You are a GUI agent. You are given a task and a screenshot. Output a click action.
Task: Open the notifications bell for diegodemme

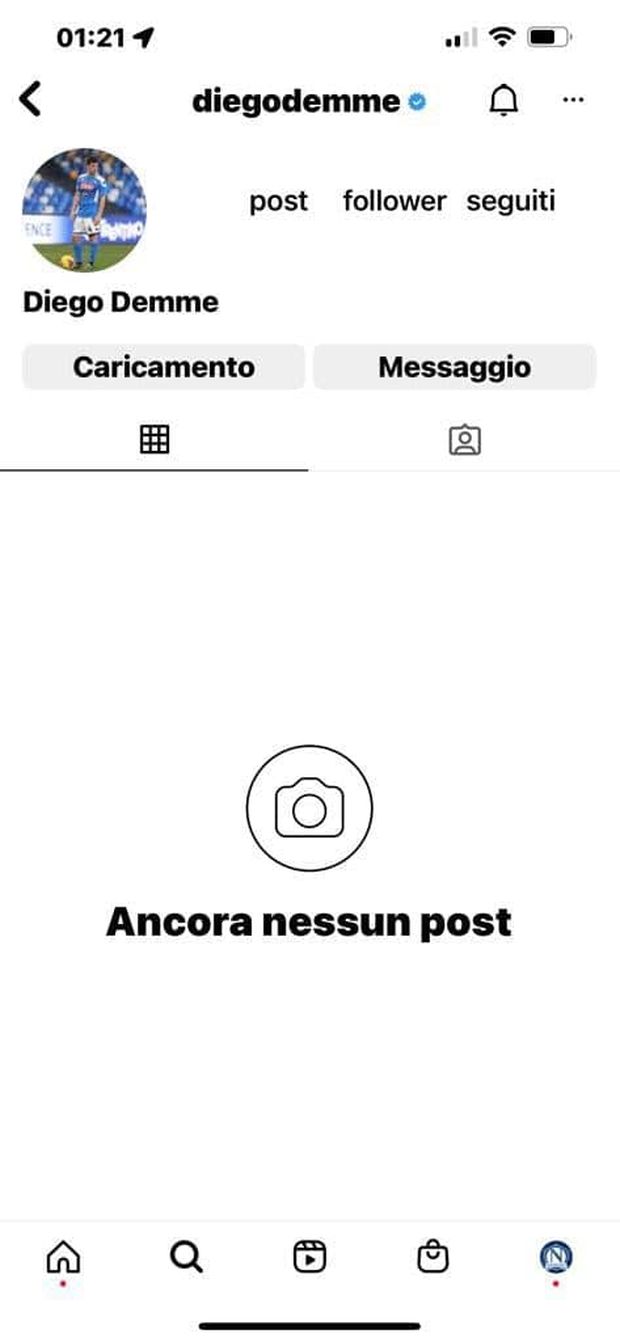pos(504,100)
